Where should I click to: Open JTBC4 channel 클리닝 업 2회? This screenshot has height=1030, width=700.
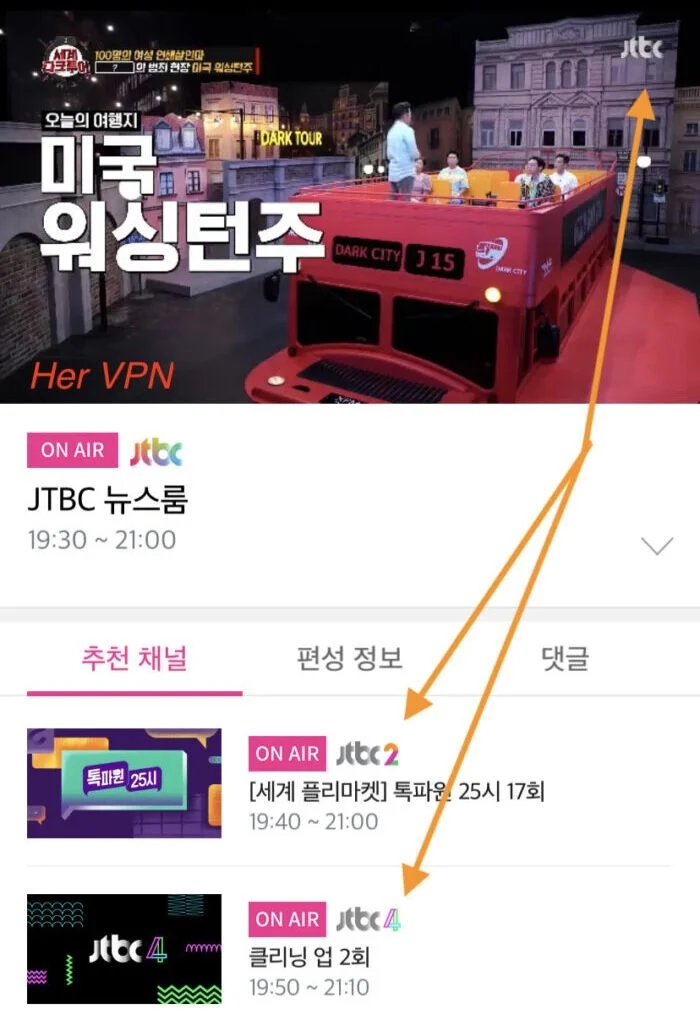pyautogui.click(x=310, y=956)
